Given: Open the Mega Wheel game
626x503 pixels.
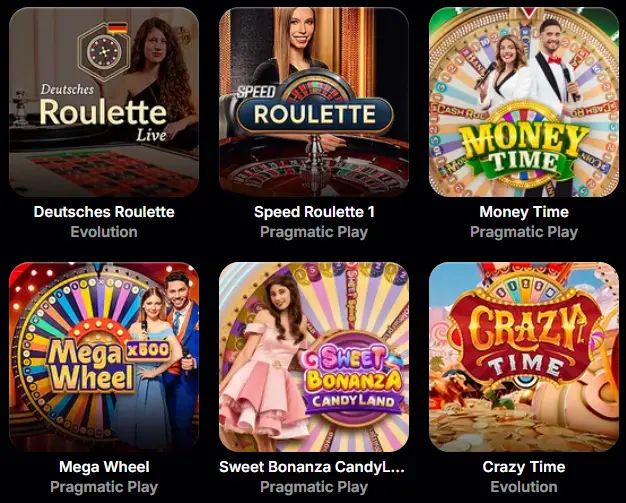Looking at the screenshot, I should (x=104, y=357).
